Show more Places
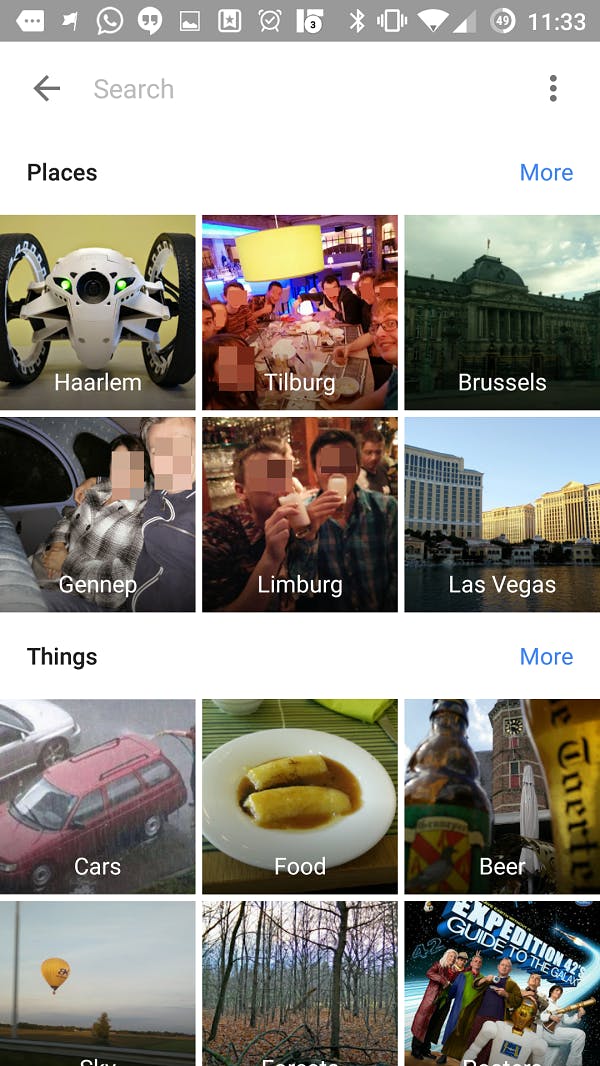This screenshot has width=600, height=1066. point(546,173)
